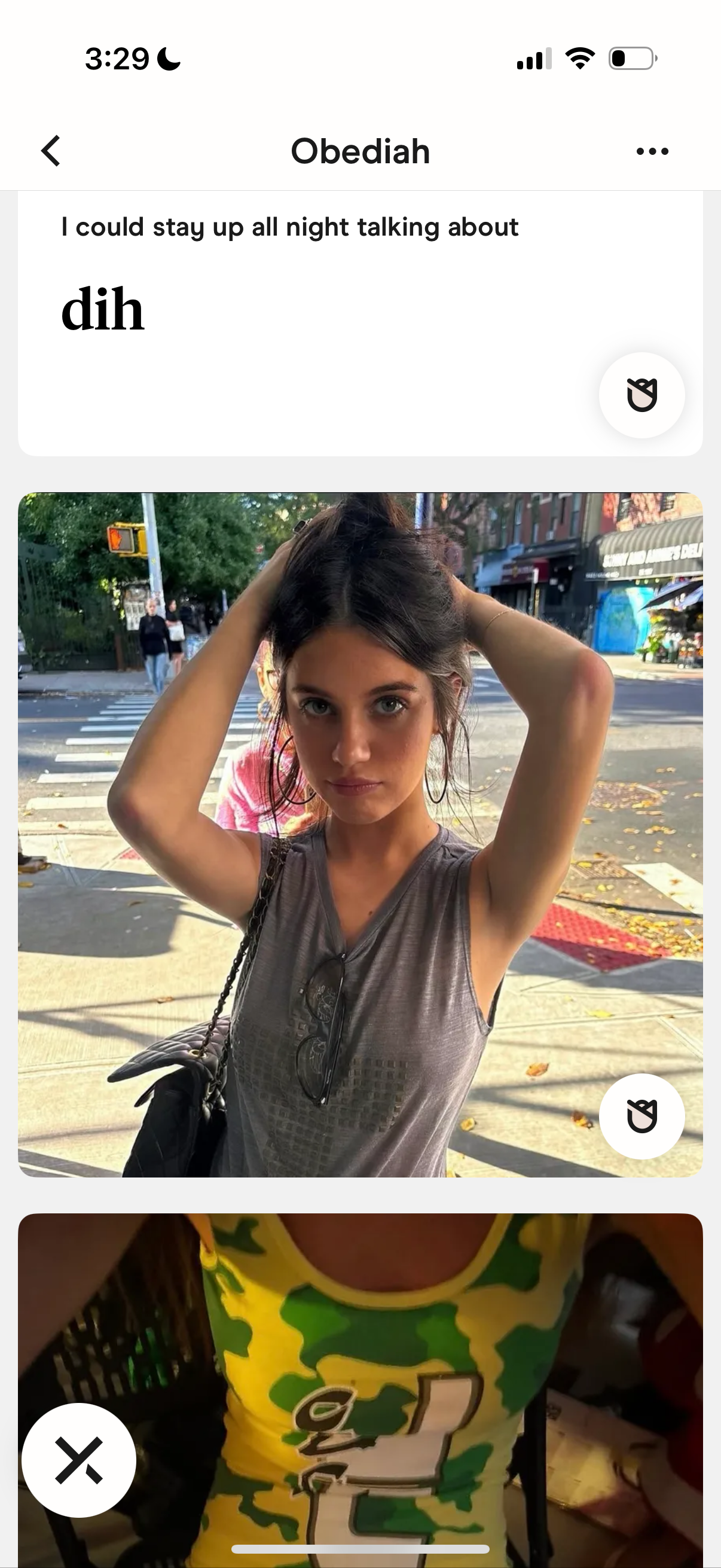Go back from Obediah's profile
Screen dimensions: 721x1568
[x=51, y=151]
